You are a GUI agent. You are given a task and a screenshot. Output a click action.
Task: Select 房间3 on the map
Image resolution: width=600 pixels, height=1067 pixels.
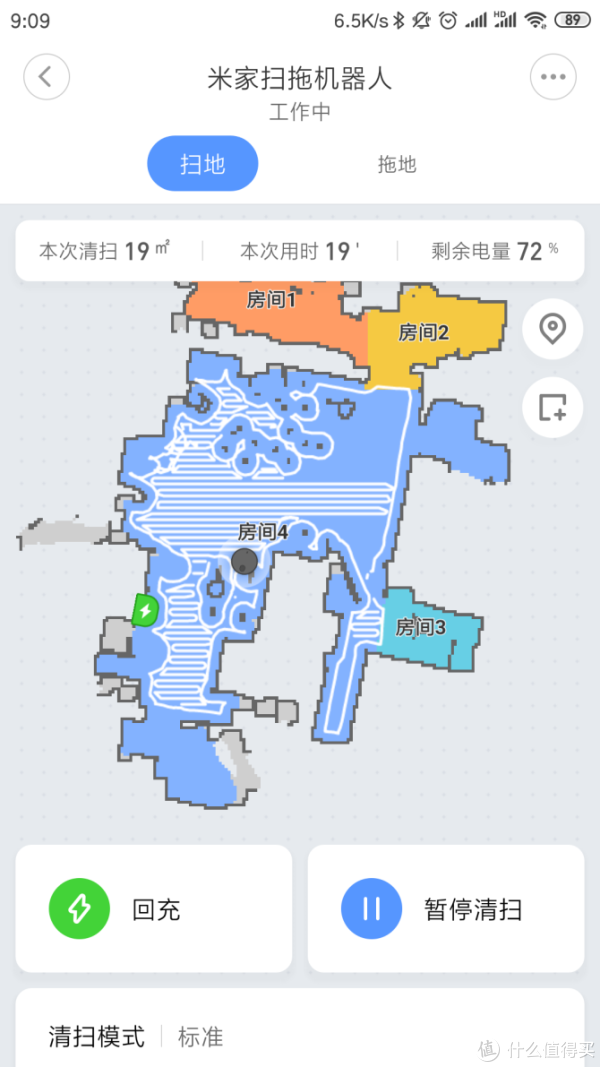coord(421,628)
